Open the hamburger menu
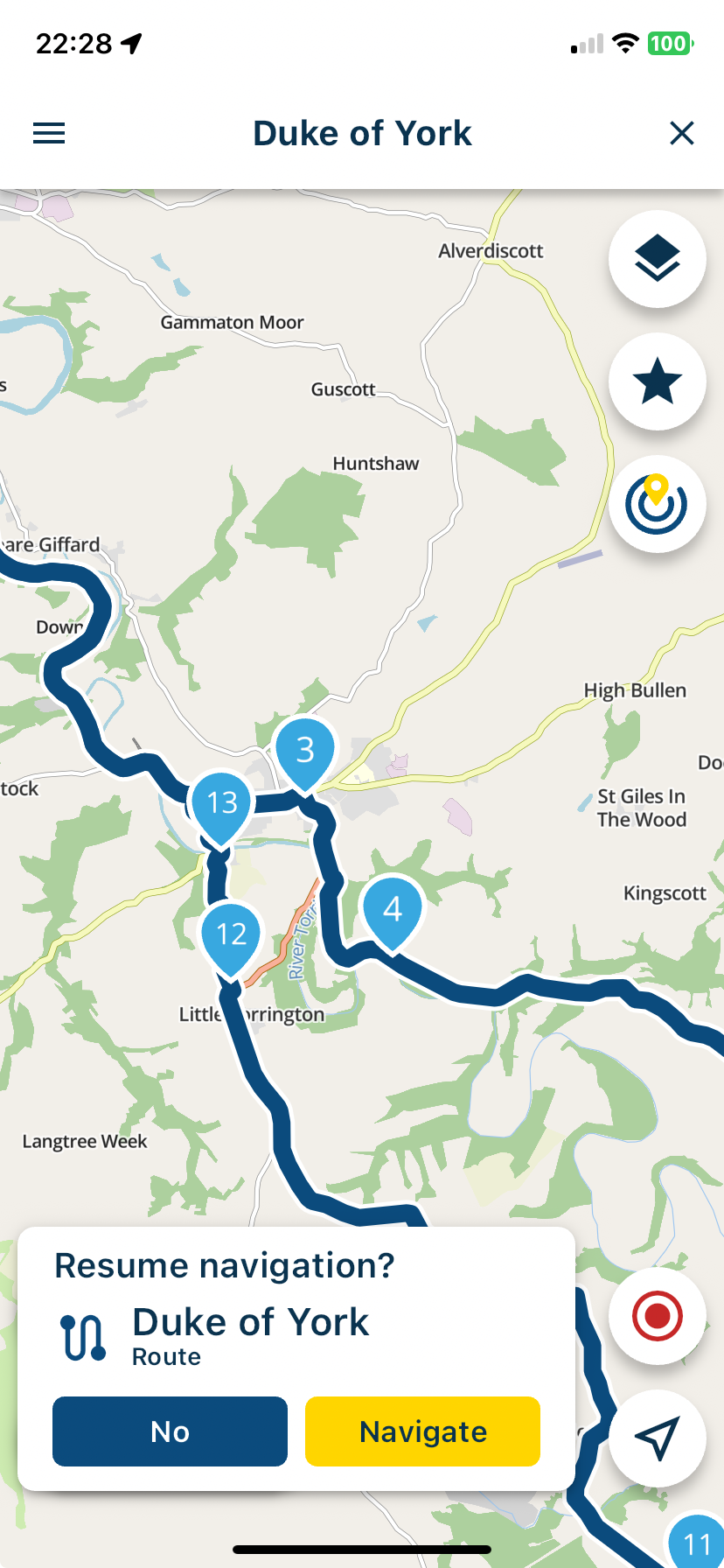724x1568 pixels. click(x=49, y=133)
